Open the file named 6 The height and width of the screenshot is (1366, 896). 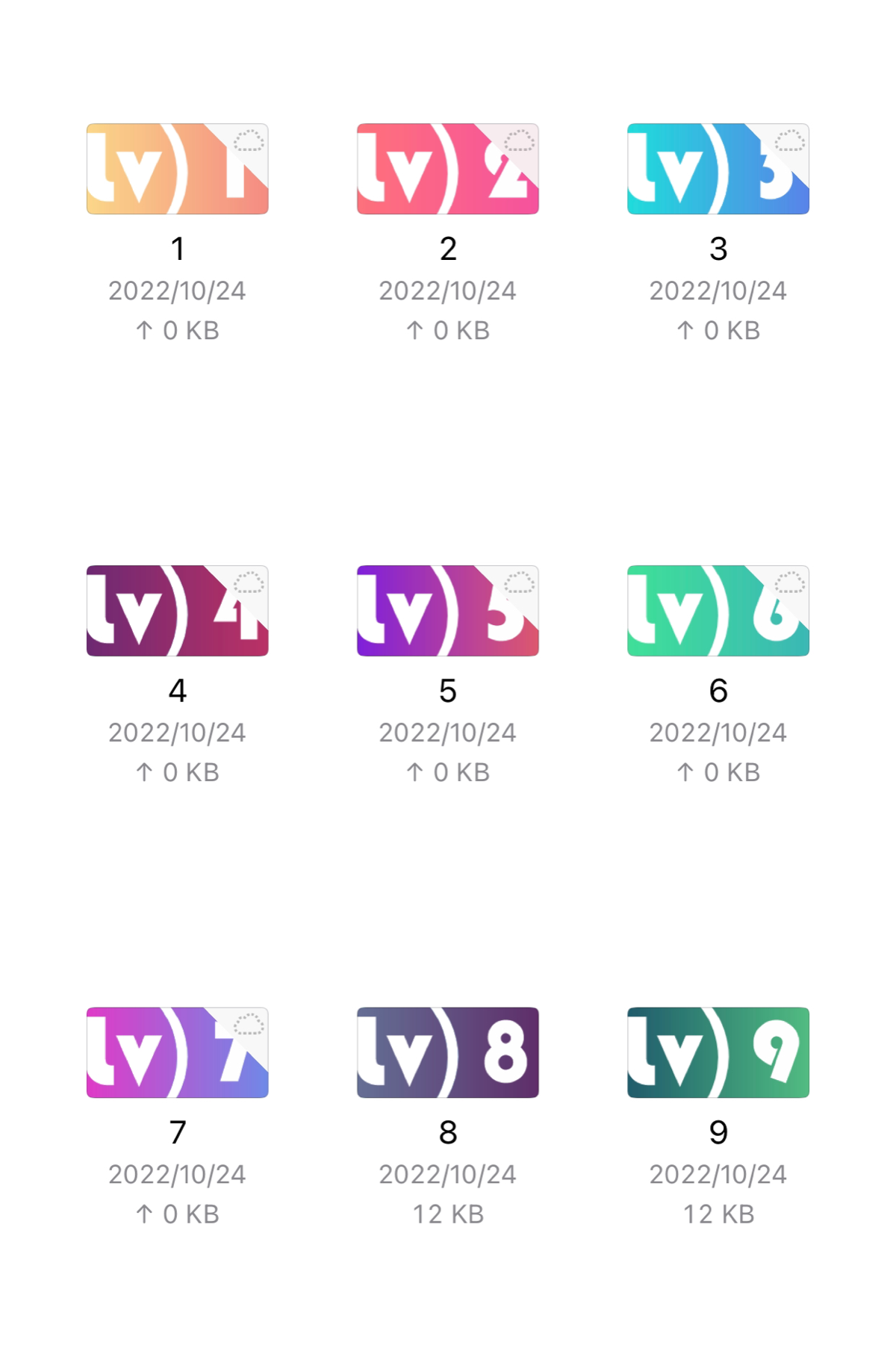click(718, 611)
